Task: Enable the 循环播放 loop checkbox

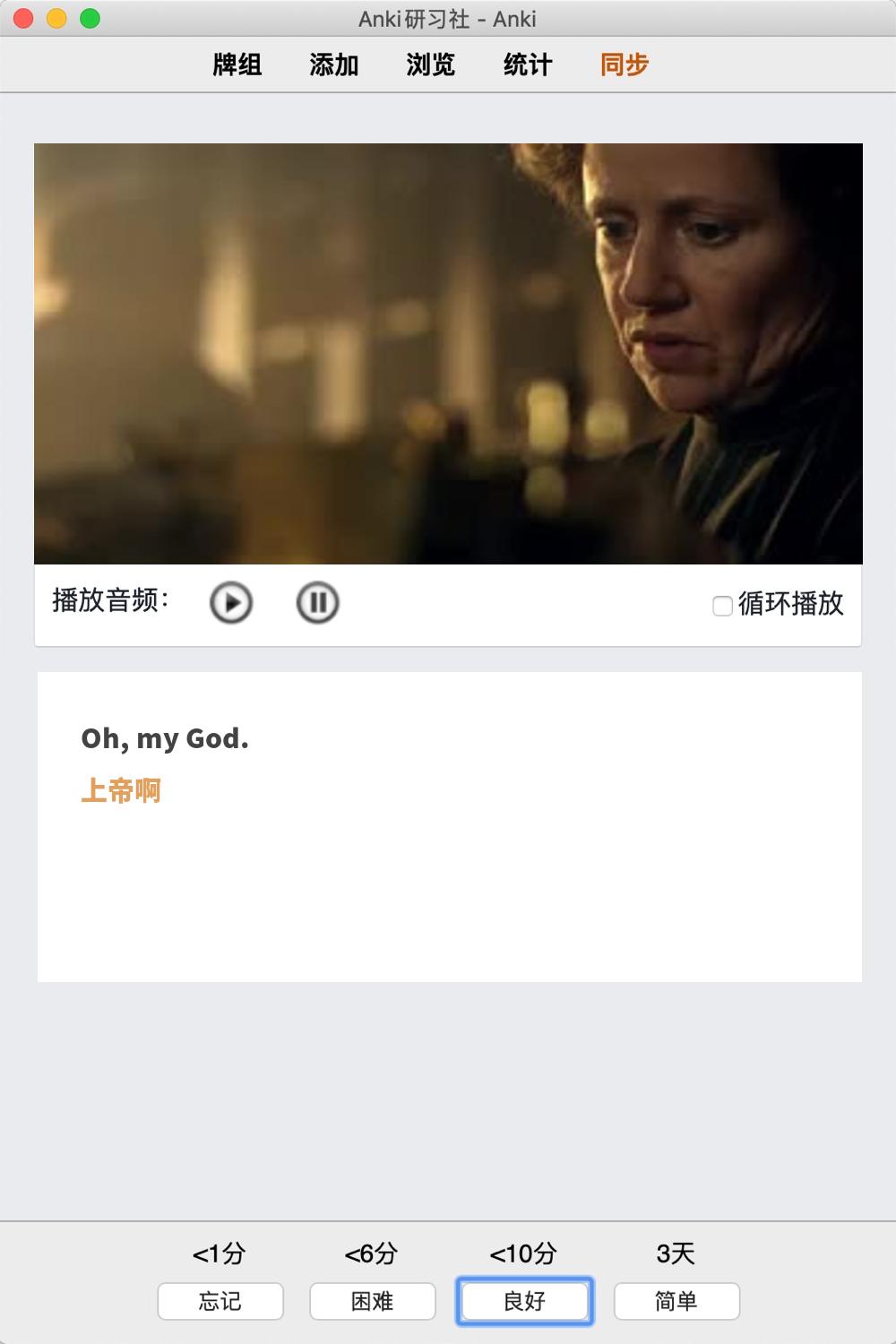Action: (722, 606)
